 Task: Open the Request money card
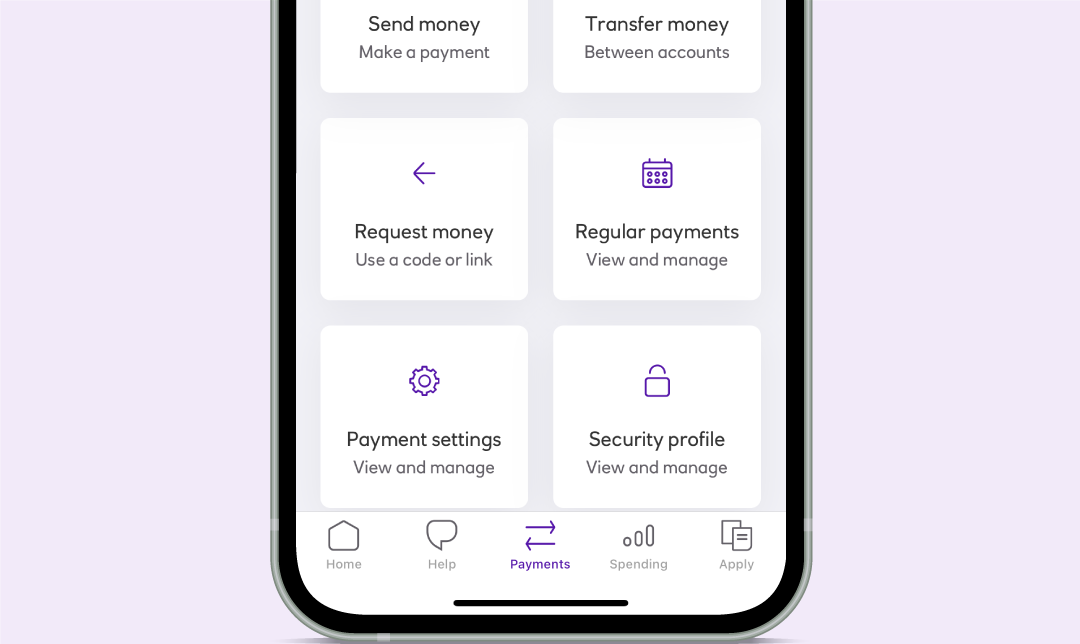click(424, 210)
